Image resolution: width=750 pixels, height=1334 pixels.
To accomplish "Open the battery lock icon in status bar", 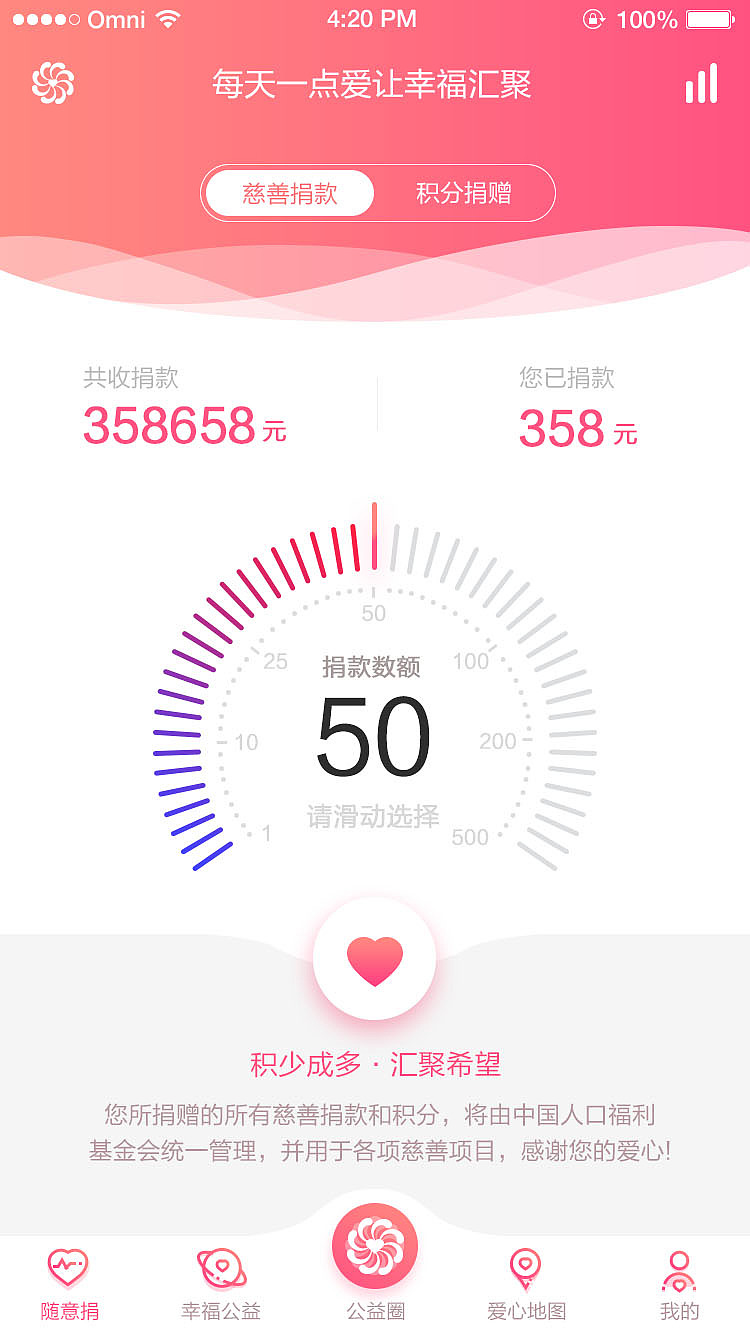I will click(x=593, y=17).
